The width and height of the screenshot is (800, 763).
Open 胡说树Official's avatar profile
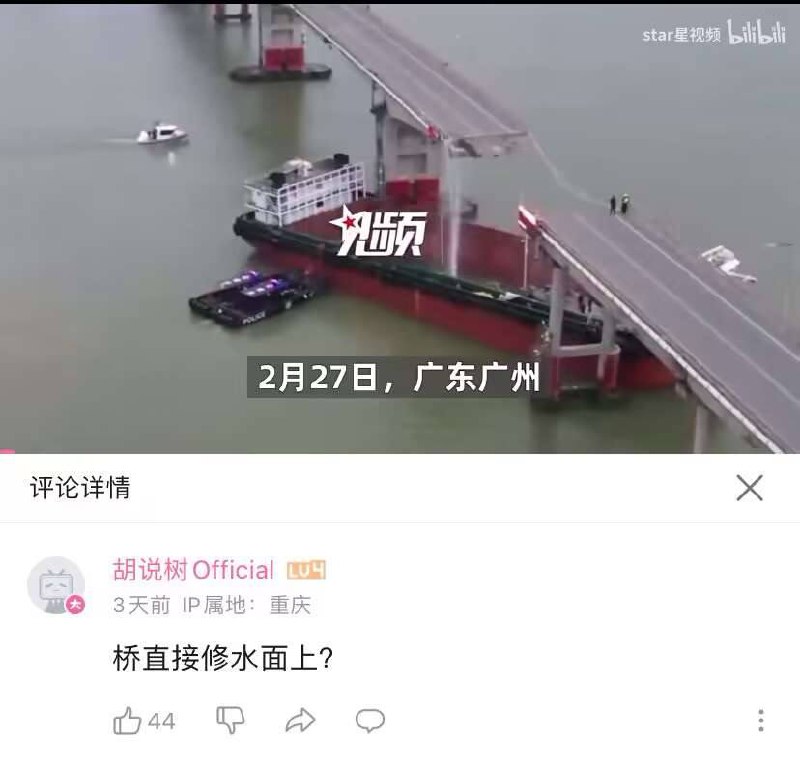click(x=56, y=585)
